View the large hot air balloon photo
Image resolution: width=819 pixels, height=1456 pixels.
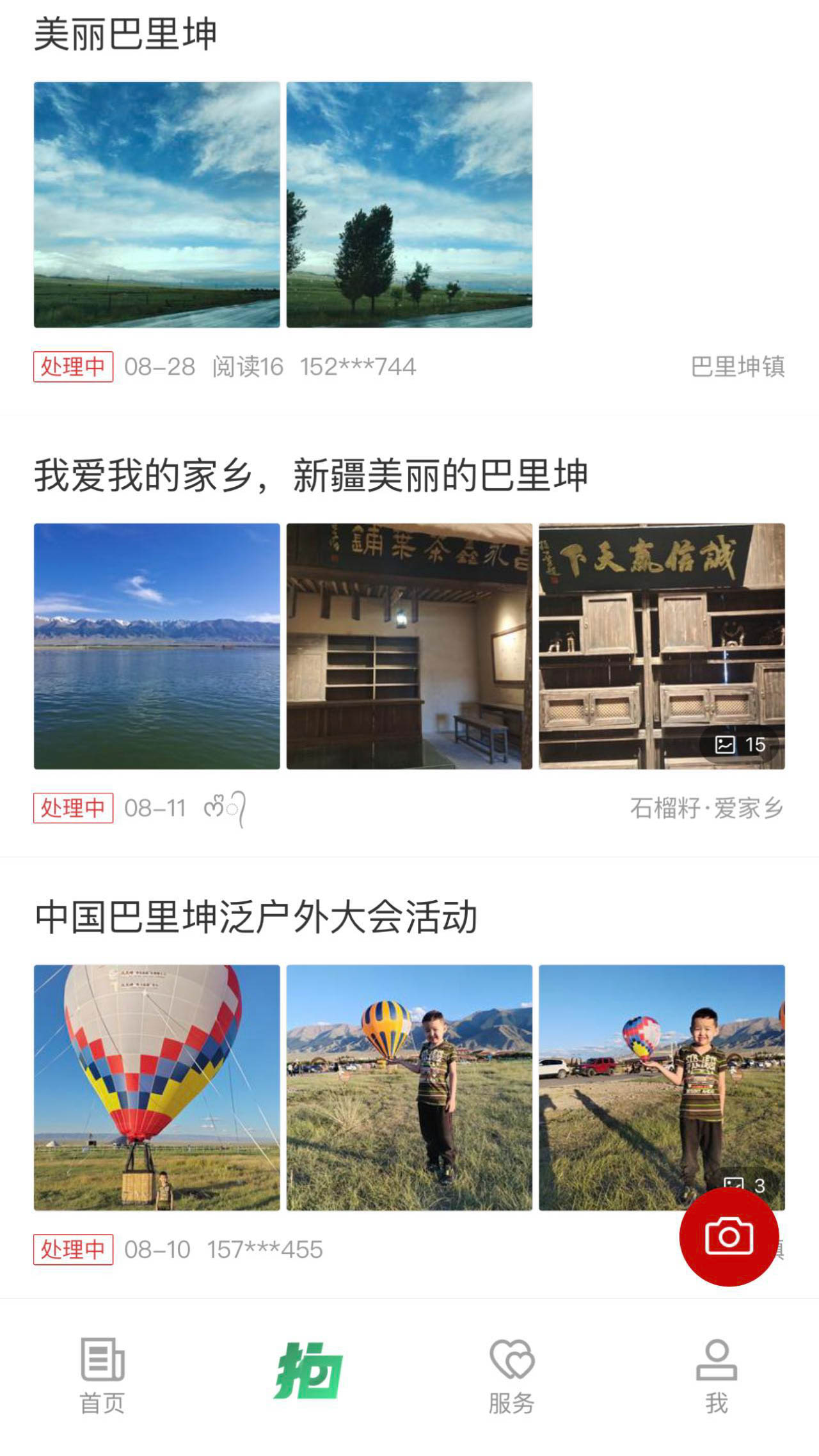(x=157, y=1088)
